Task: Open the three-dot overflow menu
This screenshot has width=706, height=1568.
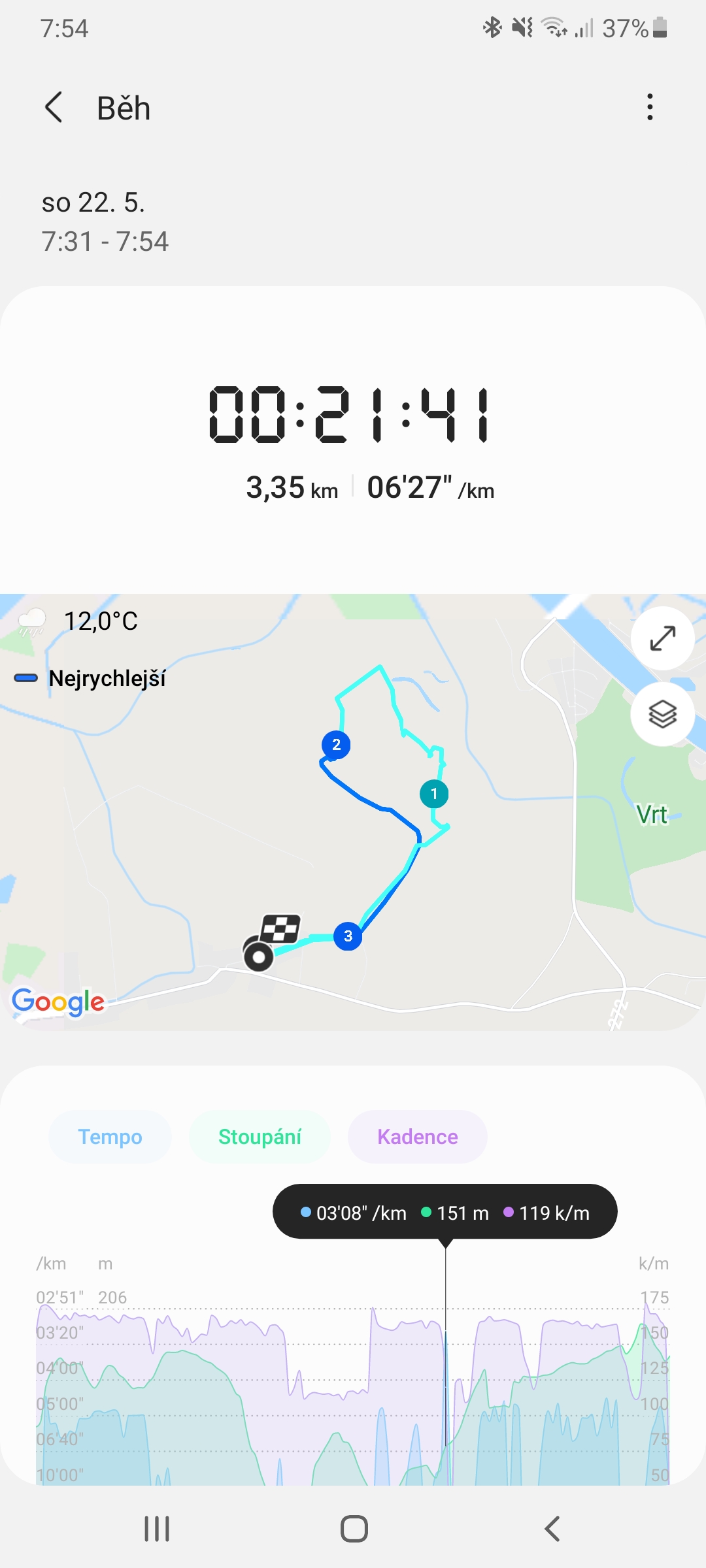Action: (x=649, y=107)
